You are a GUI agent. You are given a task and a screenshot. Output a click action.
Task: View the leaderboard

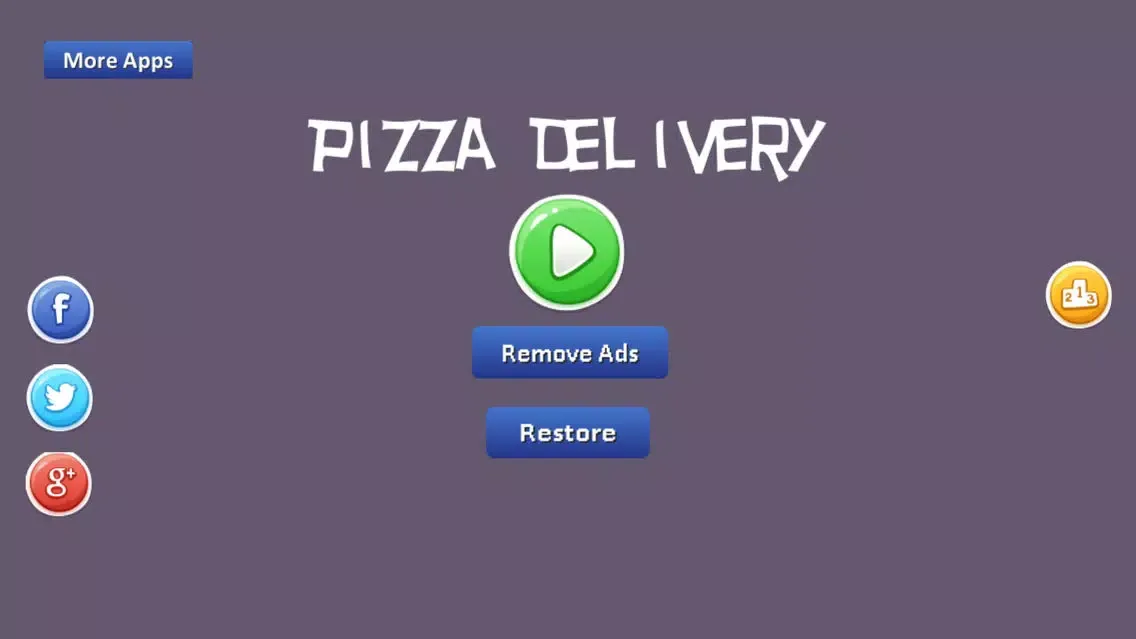click(1078, 296)
